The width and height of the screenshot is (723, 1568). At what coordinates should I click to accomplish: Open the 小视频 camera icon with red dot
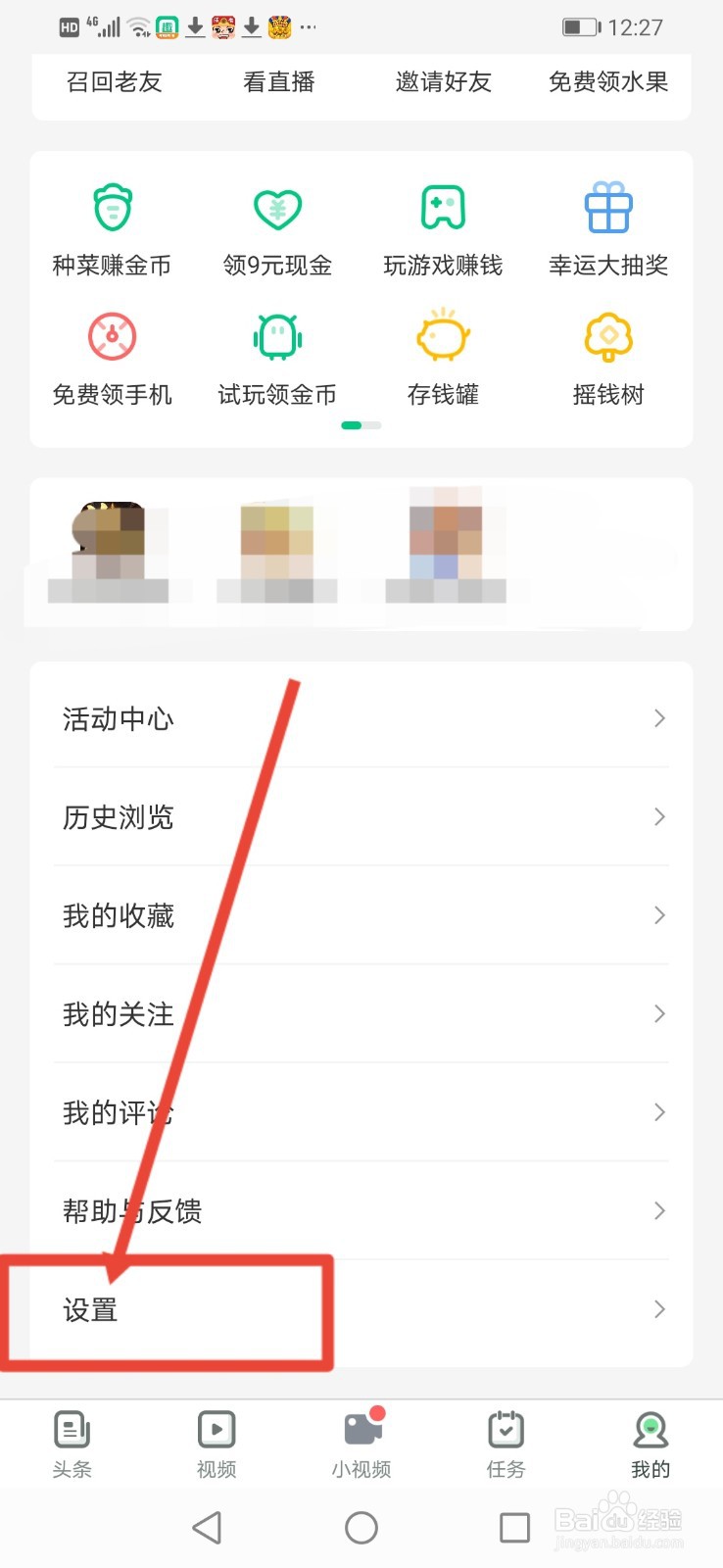coord(361,1429)
